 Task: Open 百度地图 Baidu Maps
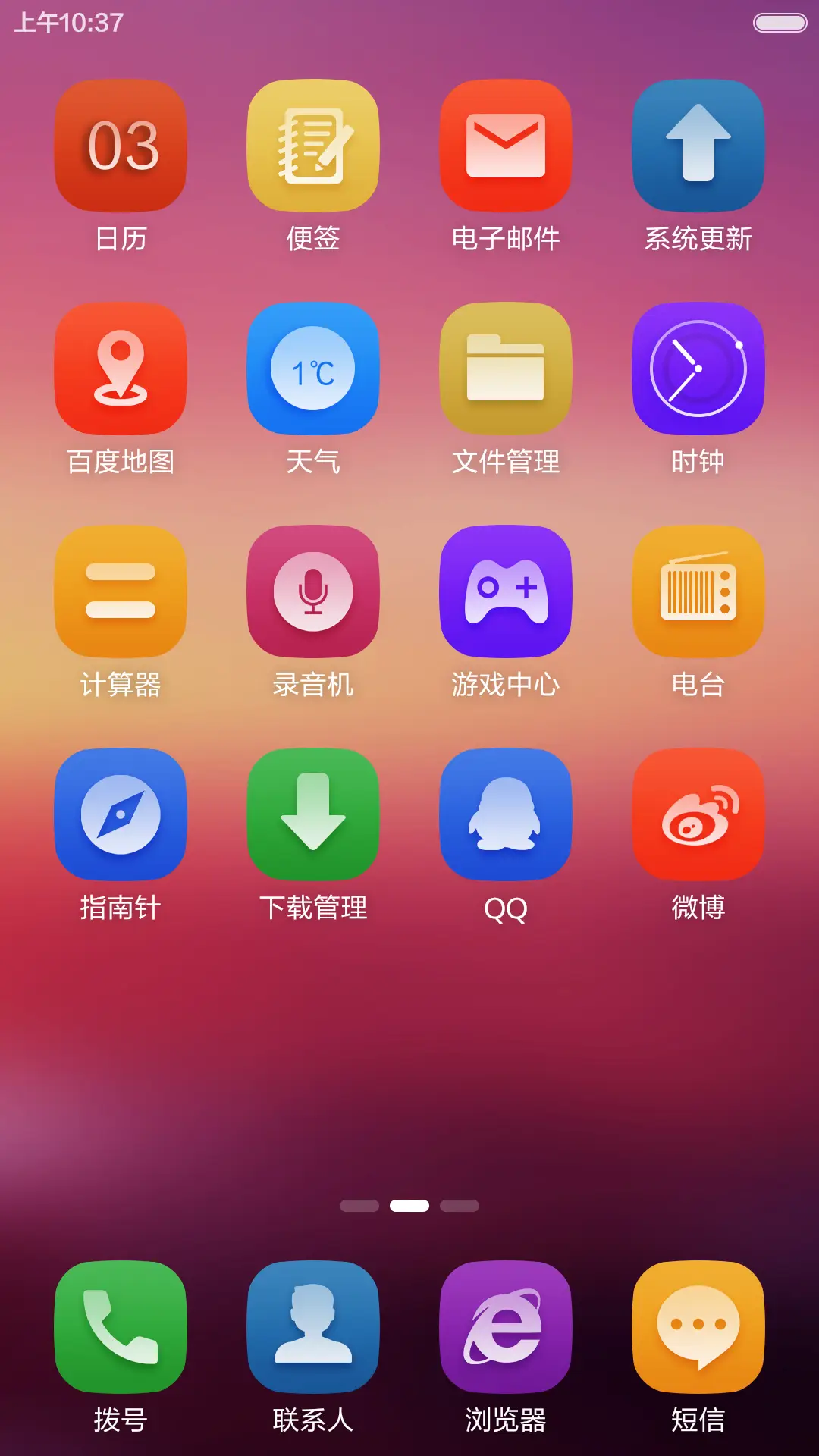pyautogui.click(x=120, y=366)
